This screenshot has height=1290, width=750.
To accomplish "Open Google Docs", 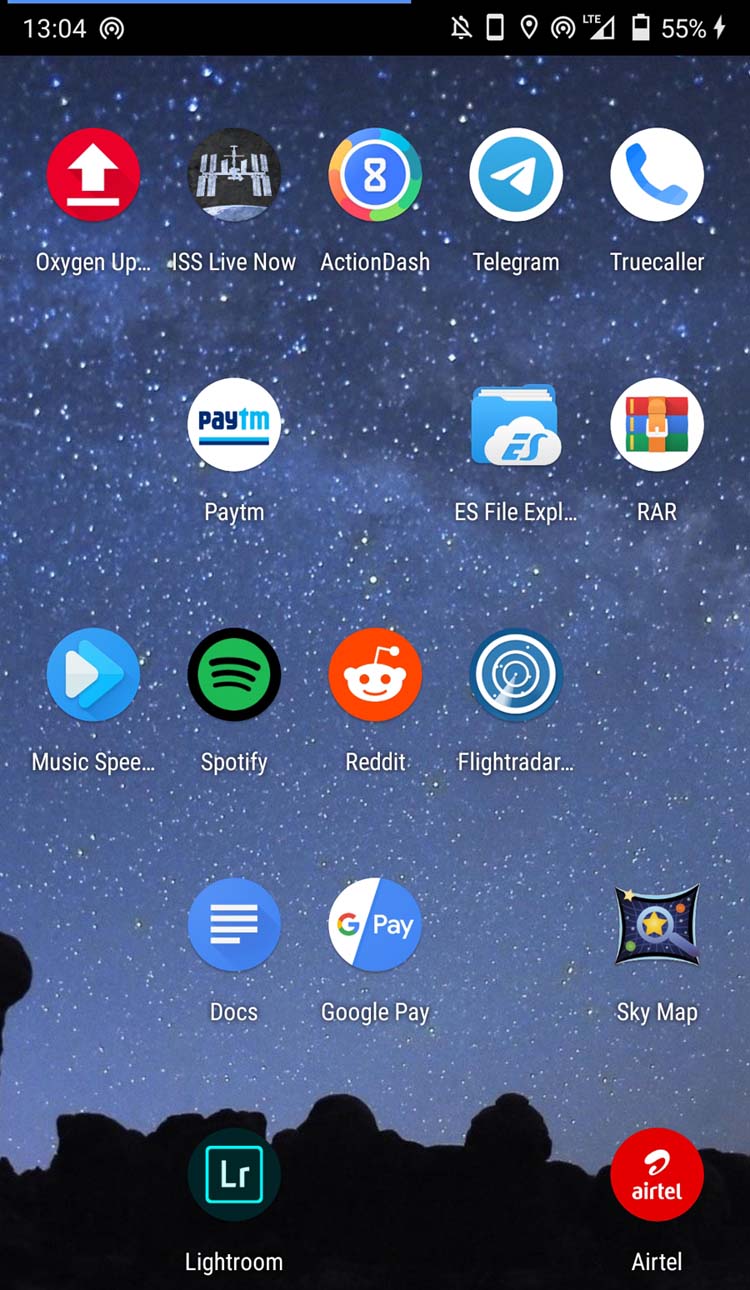I will (x=234, y=925).
